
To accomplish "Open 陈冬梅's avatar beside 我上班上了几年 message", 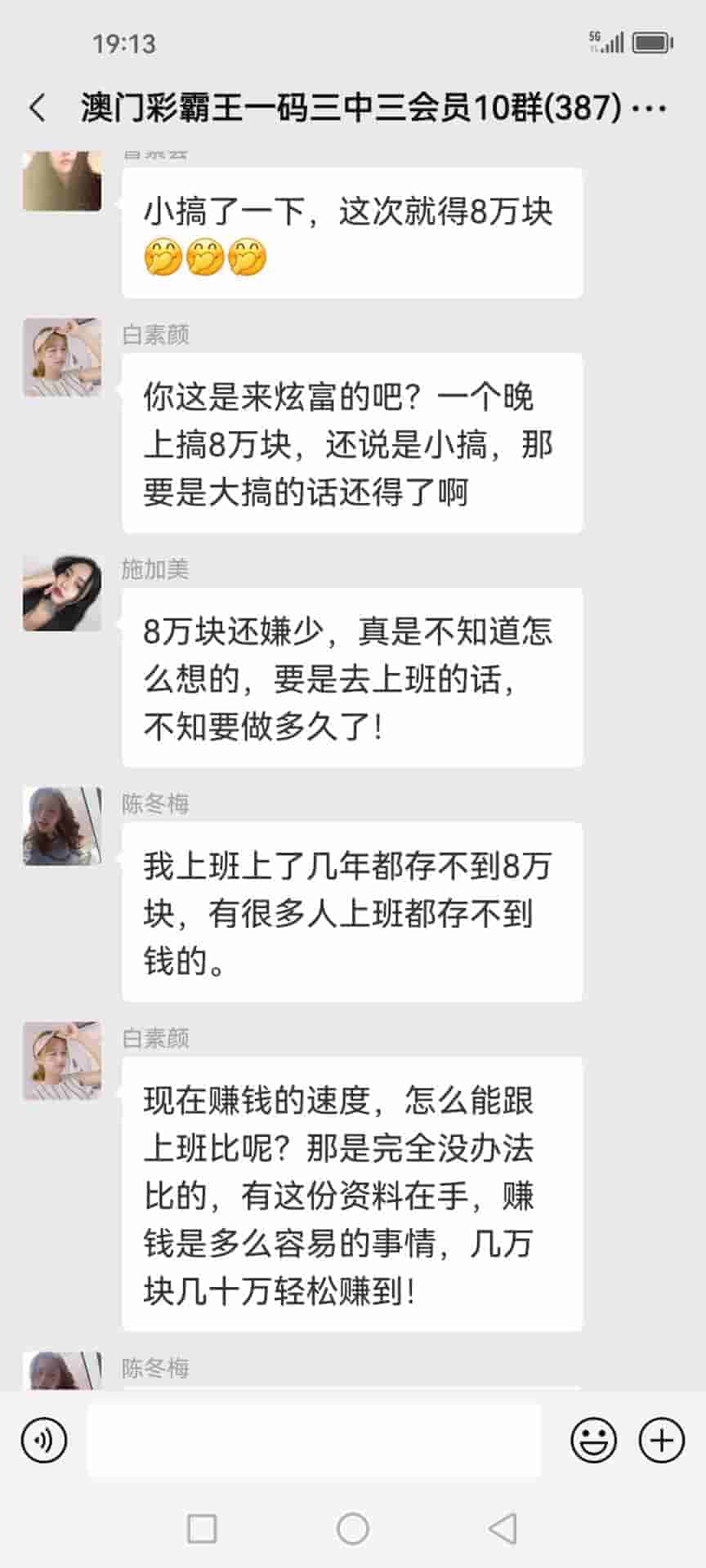I will click(62, 826).
